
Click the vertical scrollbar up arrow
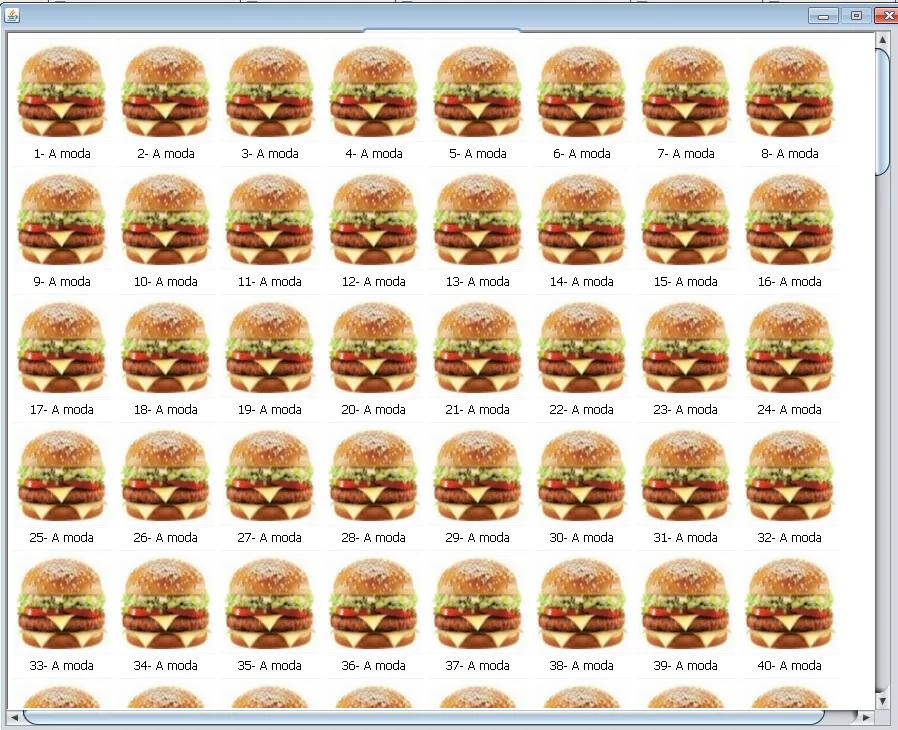tap(882, 39)
